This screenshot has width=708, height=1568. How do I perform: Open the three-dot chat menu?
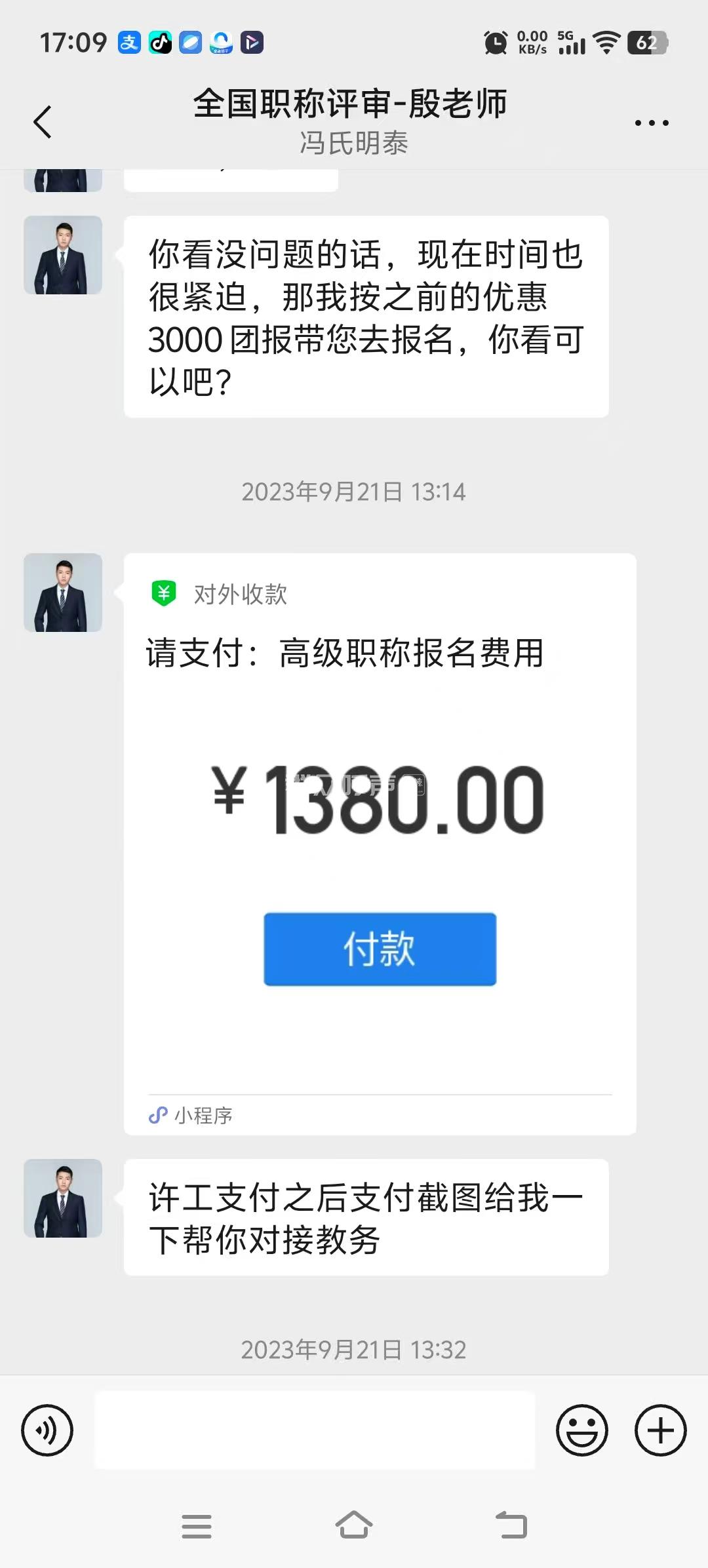click(x=652, y=123)
